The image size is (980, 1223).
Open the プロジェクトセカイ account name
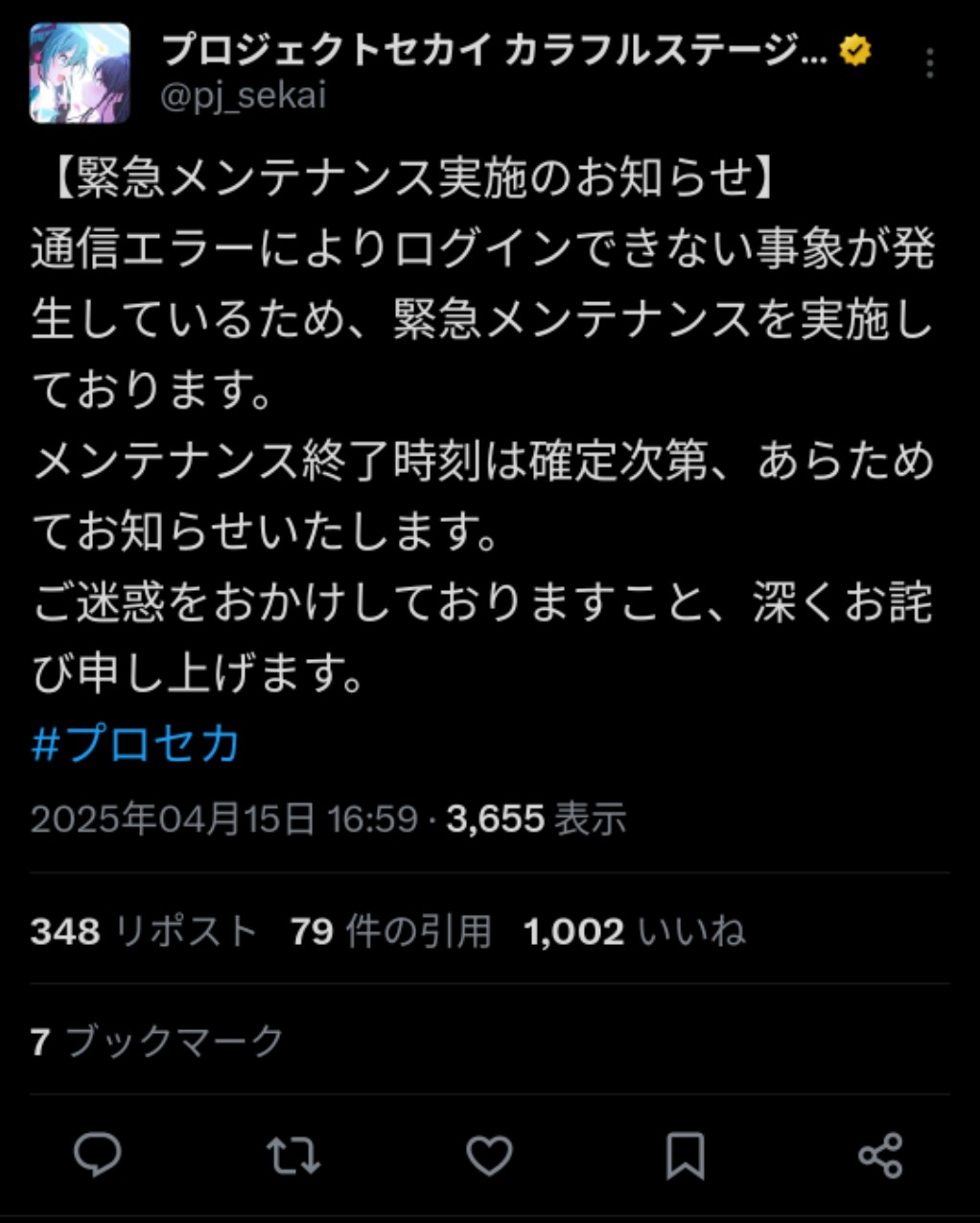point(494,50)
